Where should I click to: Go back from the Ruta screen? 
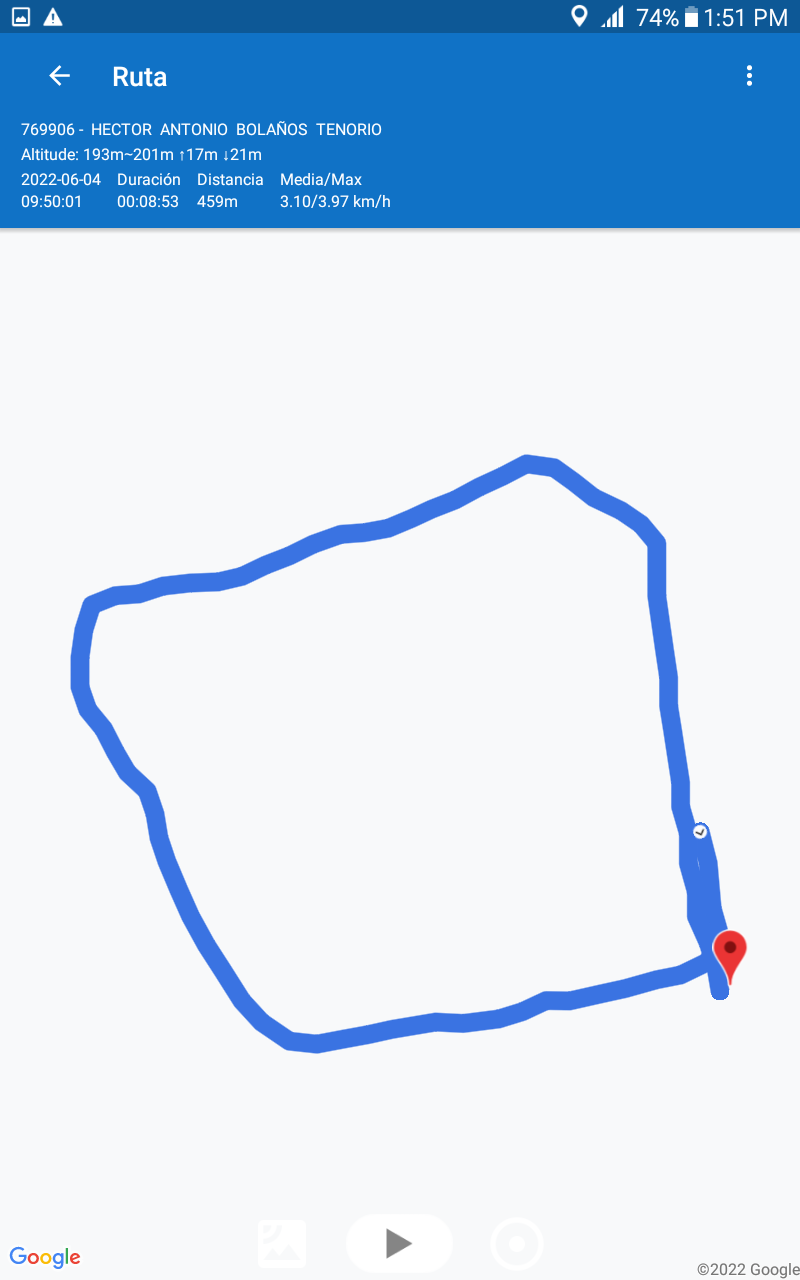point(60,76)
